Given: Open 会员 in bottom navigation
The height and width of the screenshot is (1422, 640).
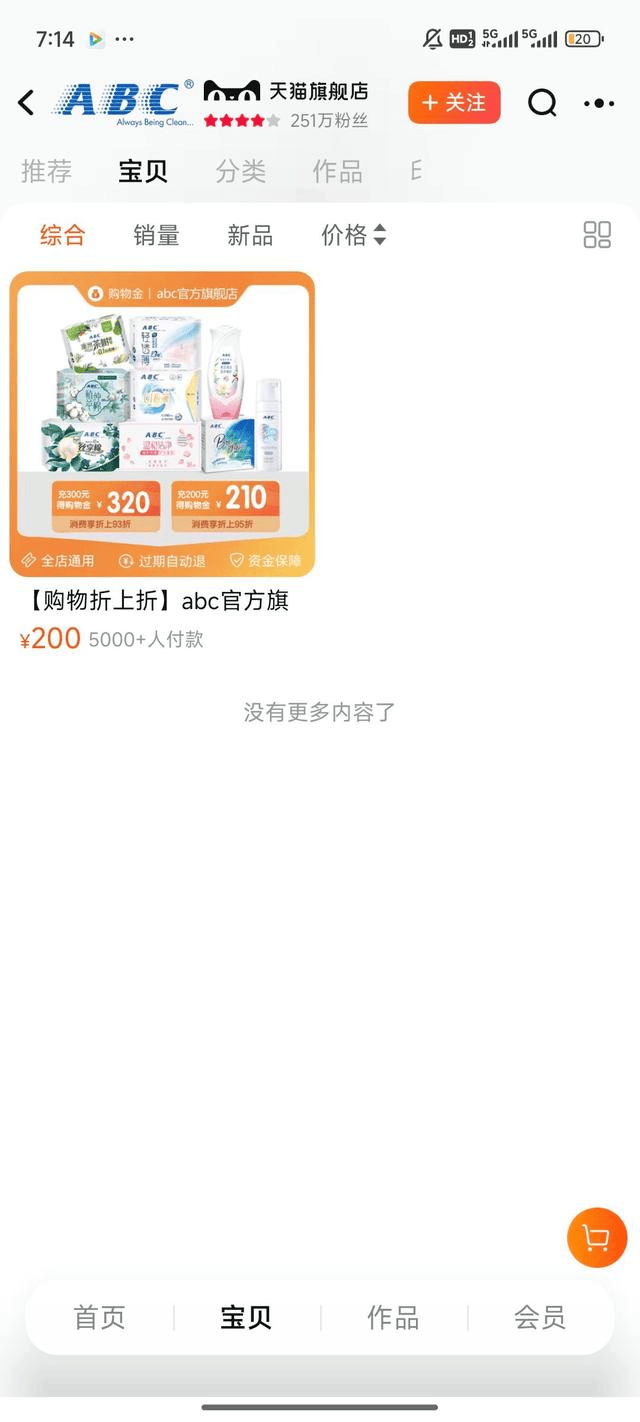Looking at the screenshot, I should tap(540, 1317).
